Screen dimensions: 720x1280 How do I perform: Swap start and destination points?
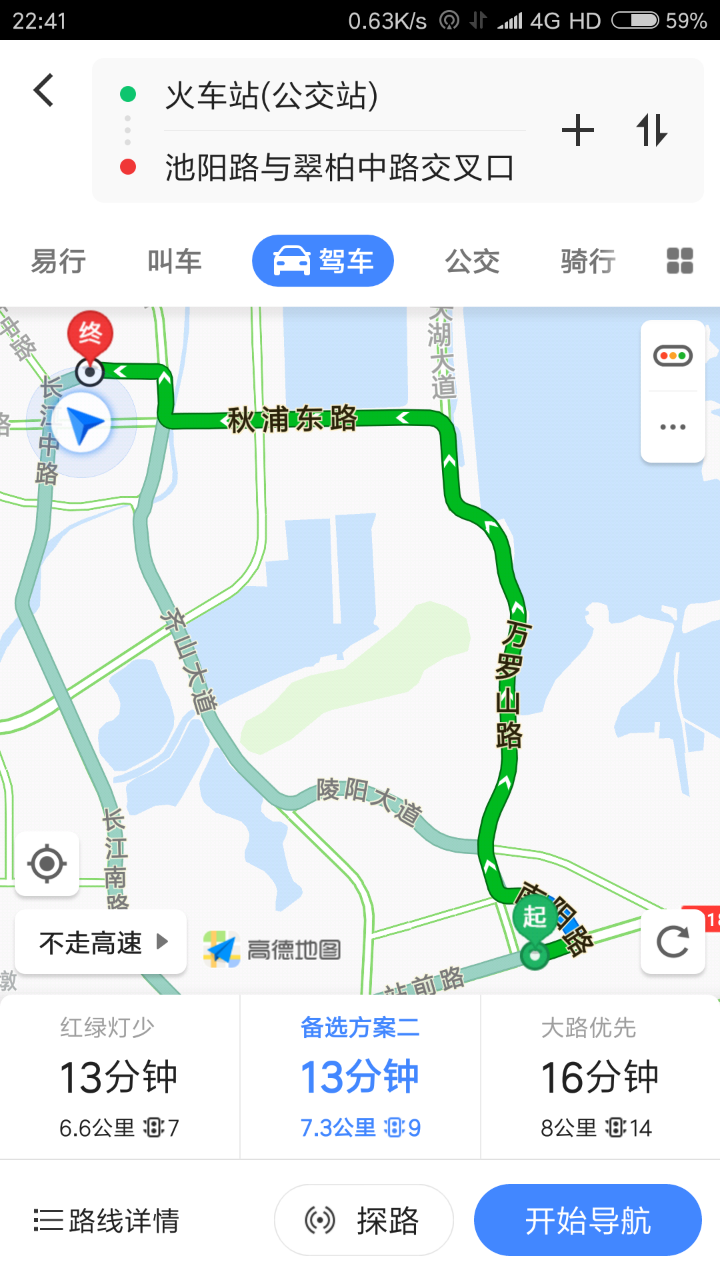(x=652, y=131)
